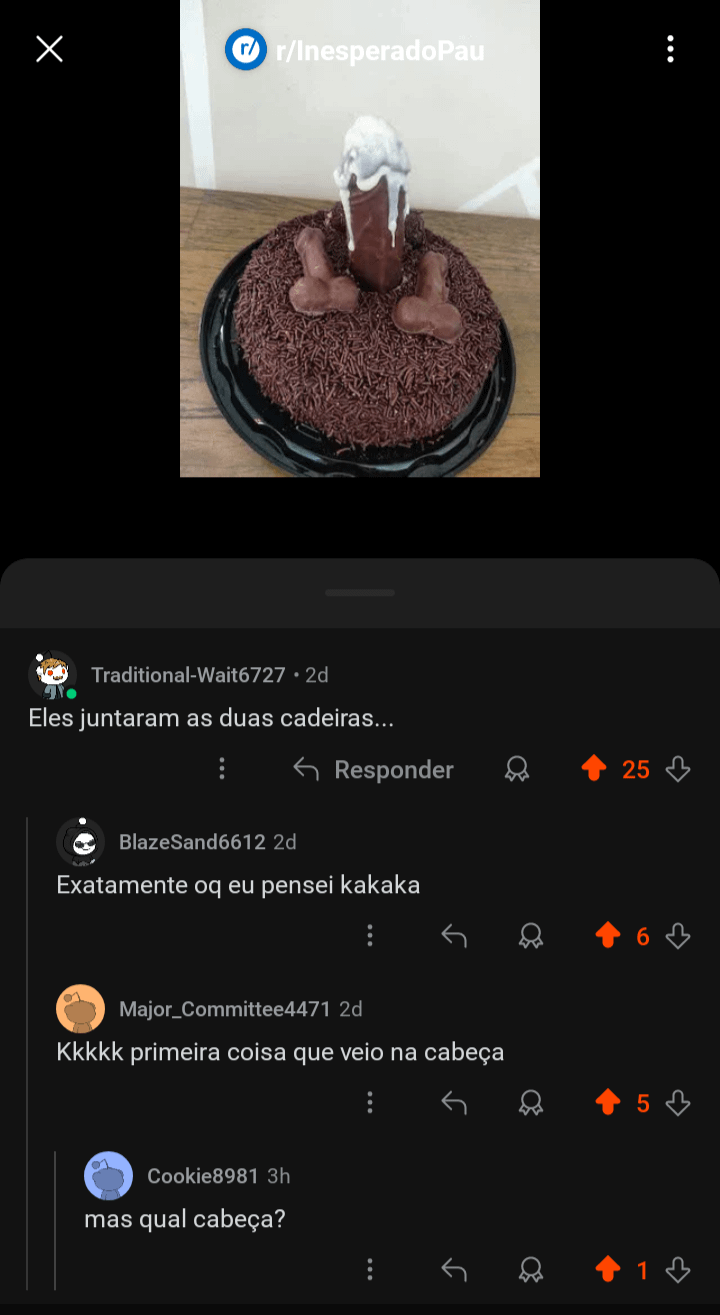
Task: Open more options for Traditional-Wait6727's comment
Action: point(222,769)
